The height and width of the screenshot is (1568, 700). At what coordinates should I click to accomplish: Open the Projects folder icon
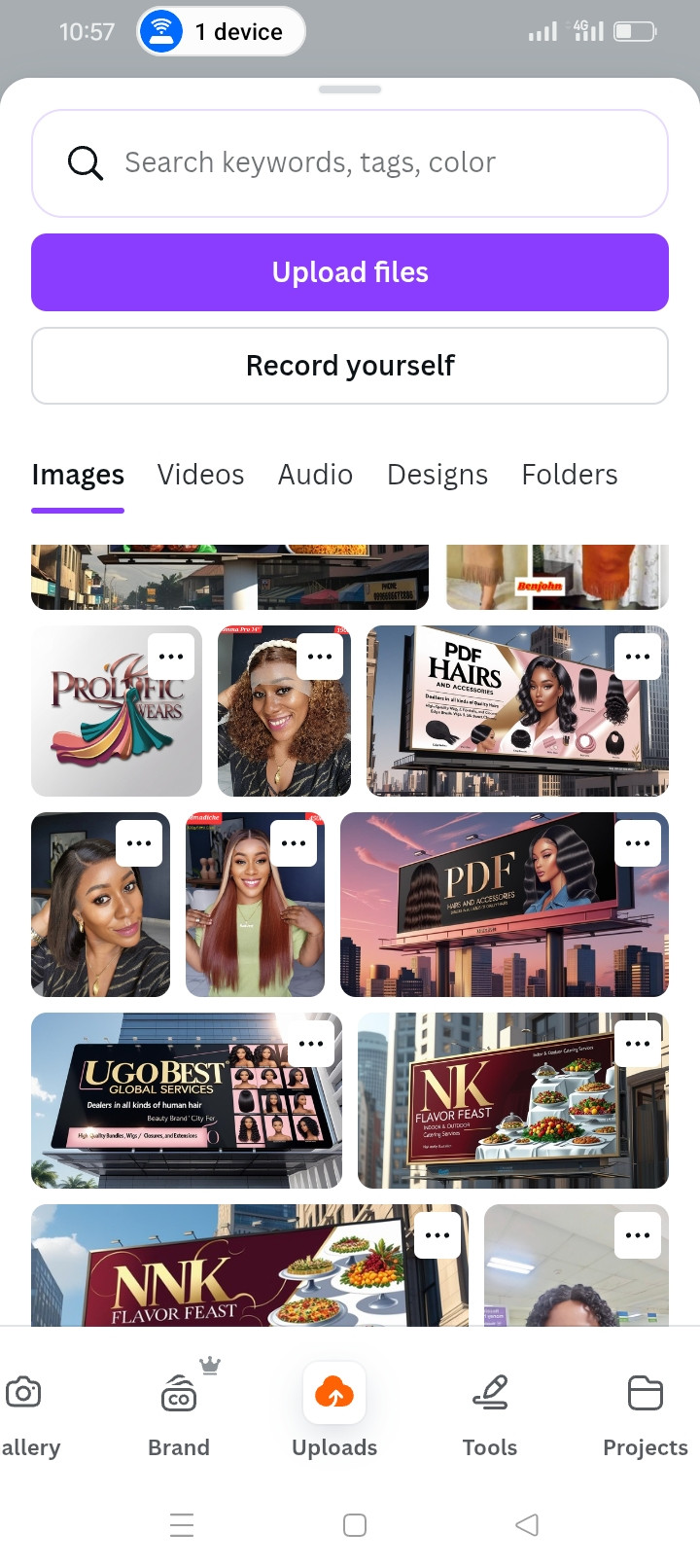coord(645,1391)
